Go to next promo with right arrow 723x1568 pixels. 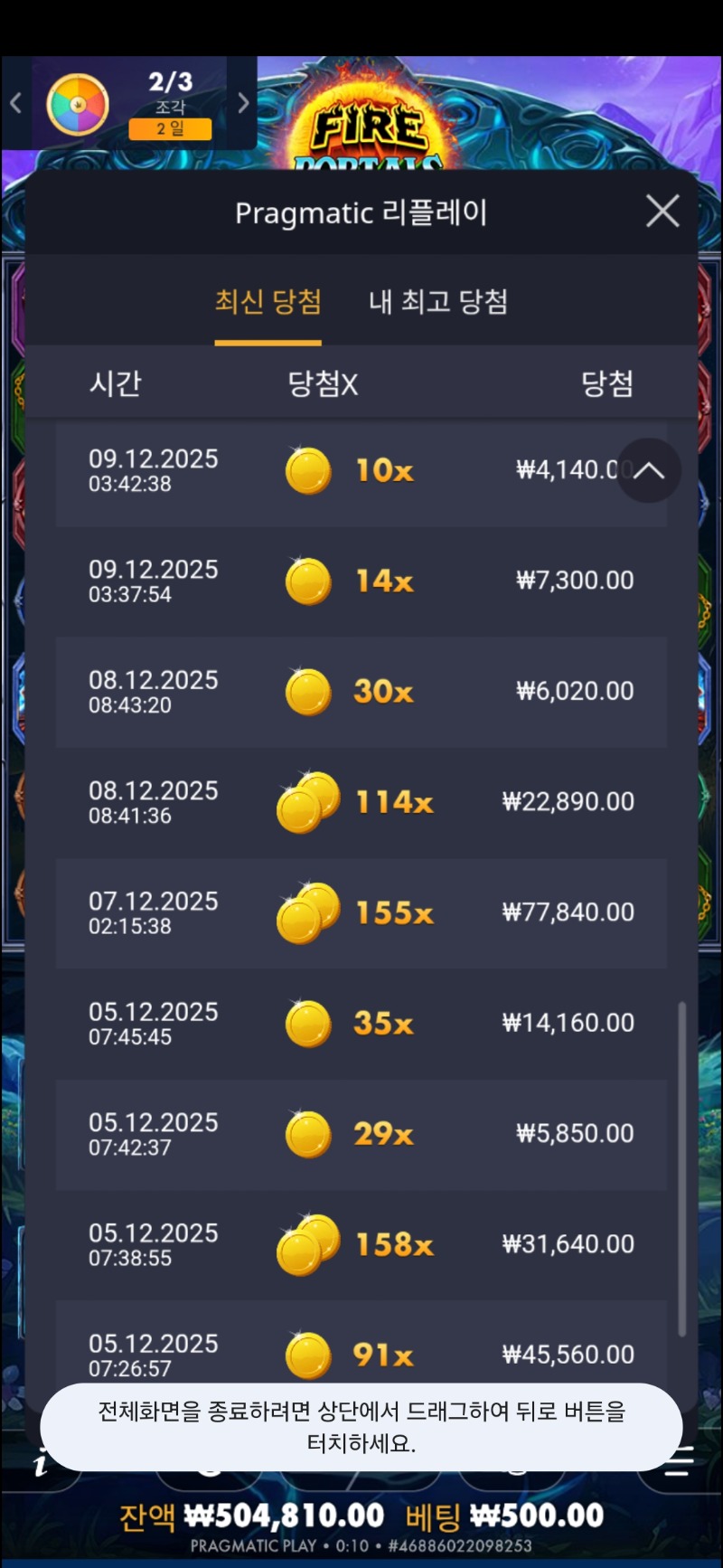coord(243,103)
